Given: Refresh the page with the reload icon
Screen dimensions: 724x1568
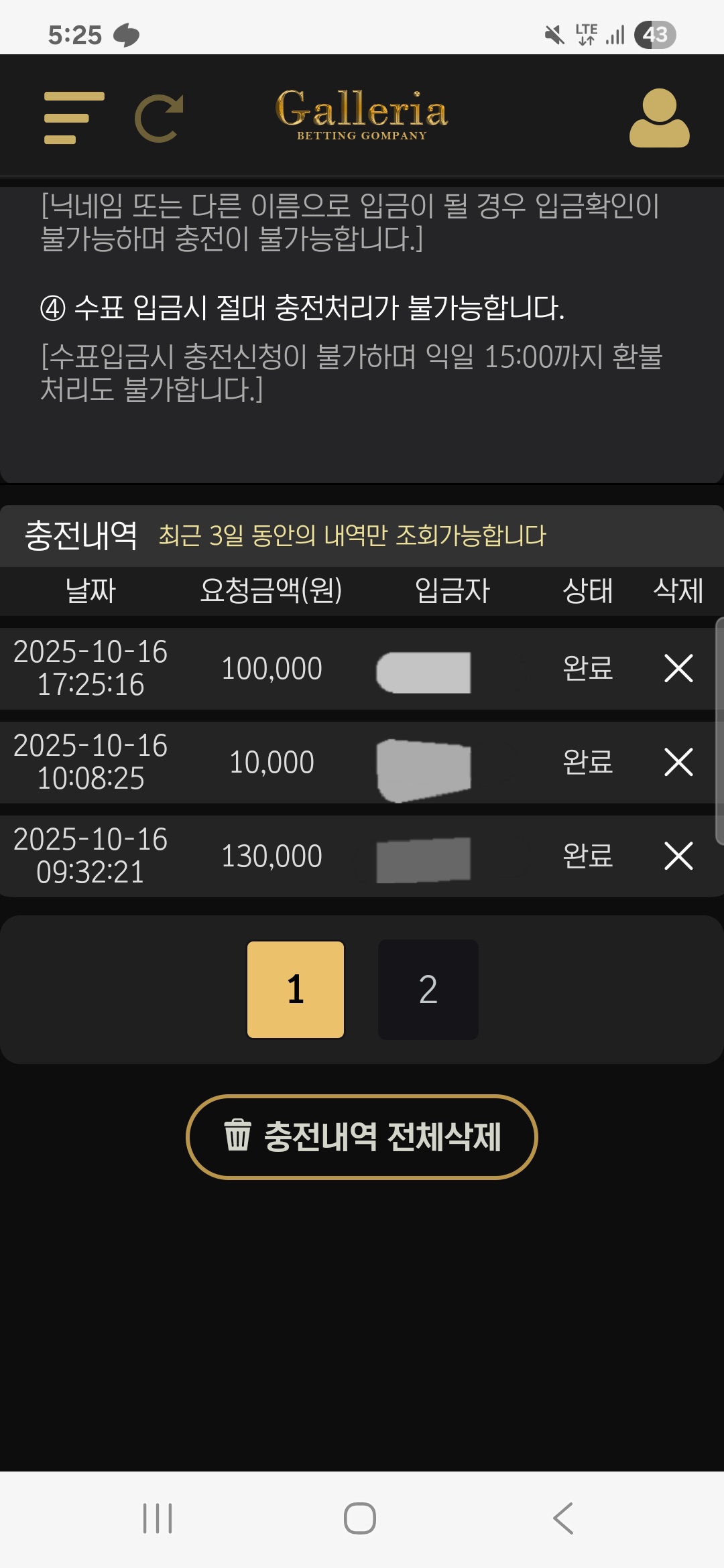Looking at the screenshot, I should coord(160,119).
